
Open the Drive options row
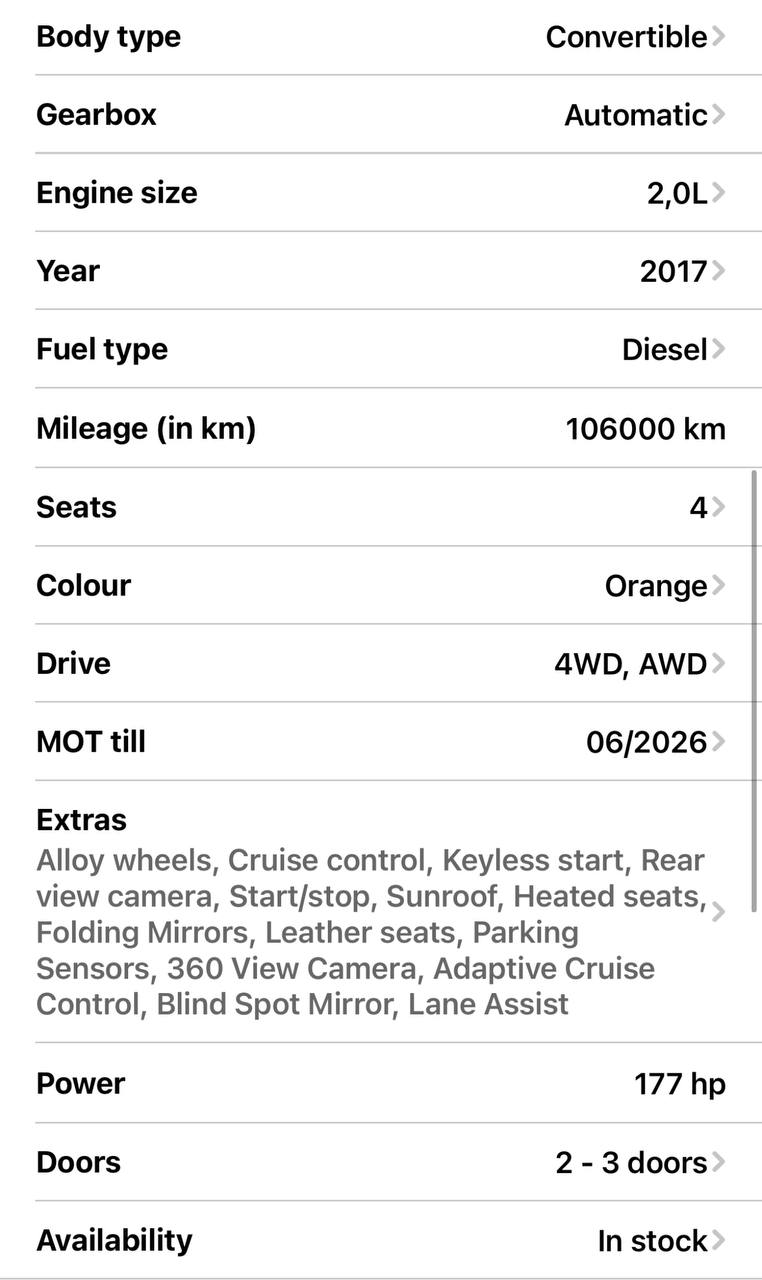coord(381,663)
